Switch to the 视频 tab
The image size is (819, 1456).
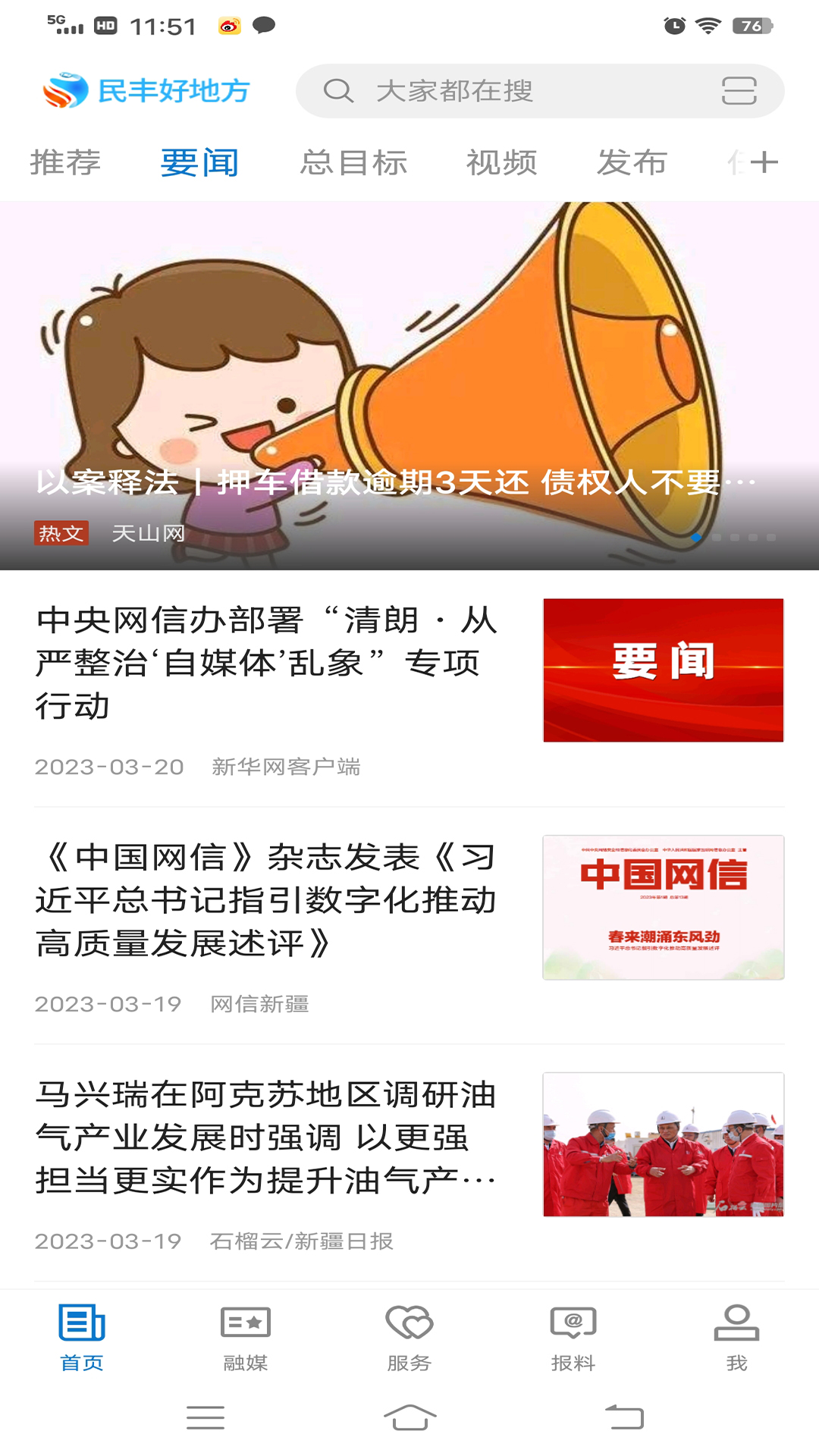point(501,162)
